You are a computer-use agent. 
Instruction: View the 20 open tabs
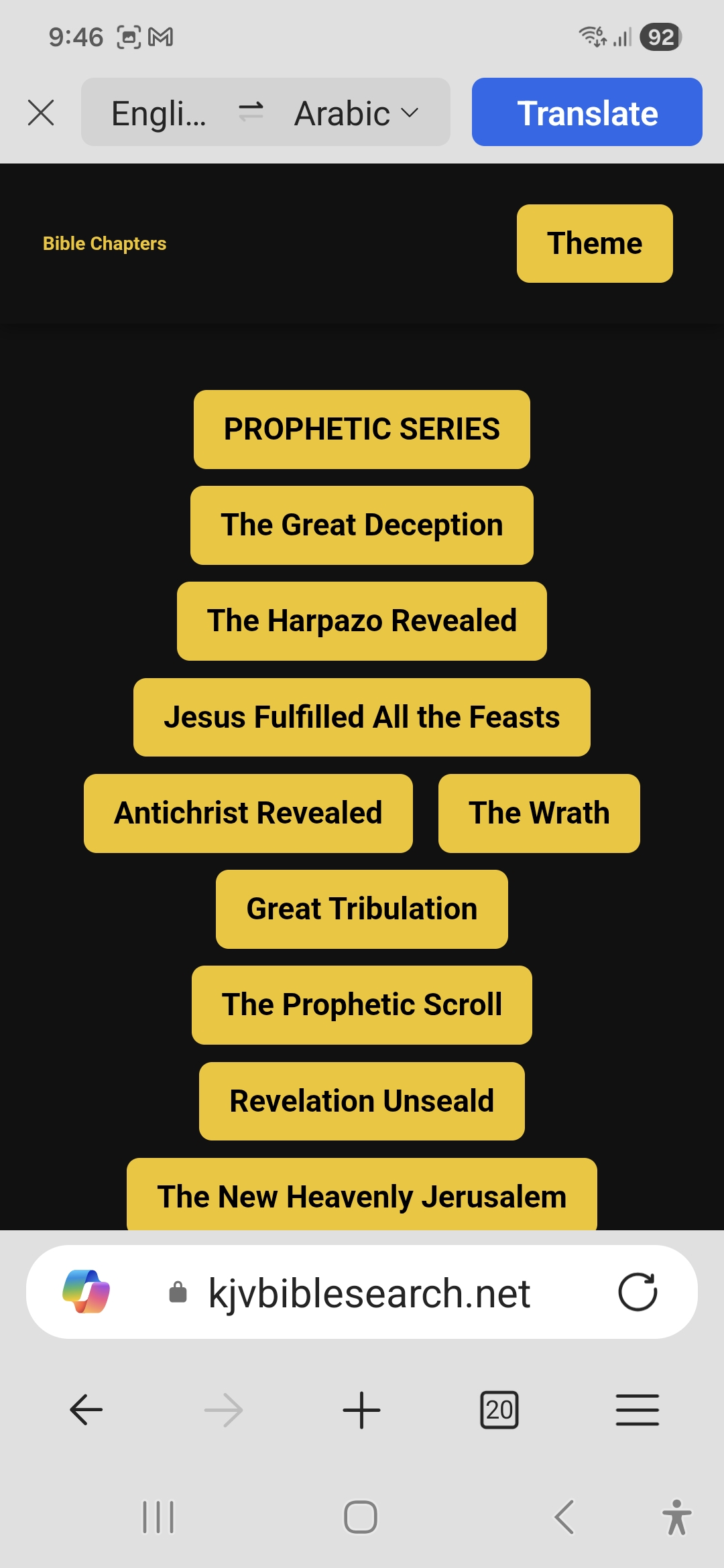coord(499,1410)
